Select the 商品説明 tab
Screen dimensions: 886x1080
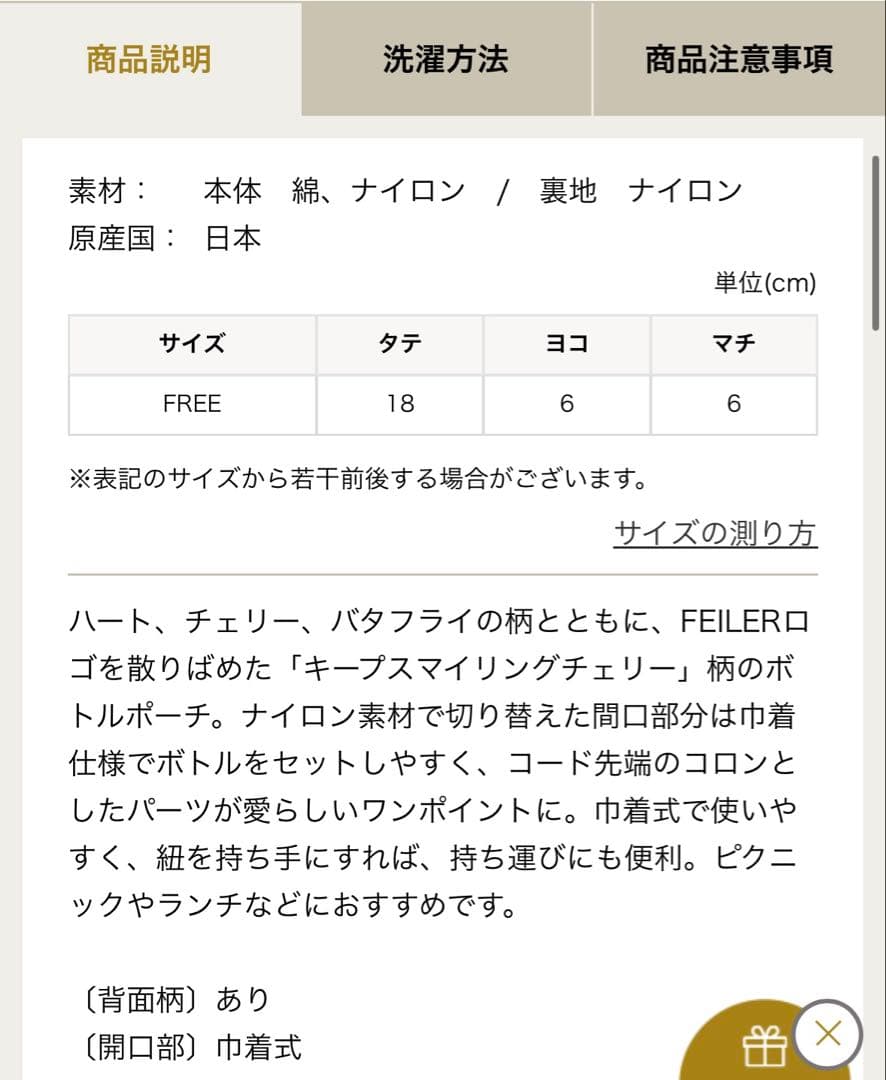coord(150,60)
